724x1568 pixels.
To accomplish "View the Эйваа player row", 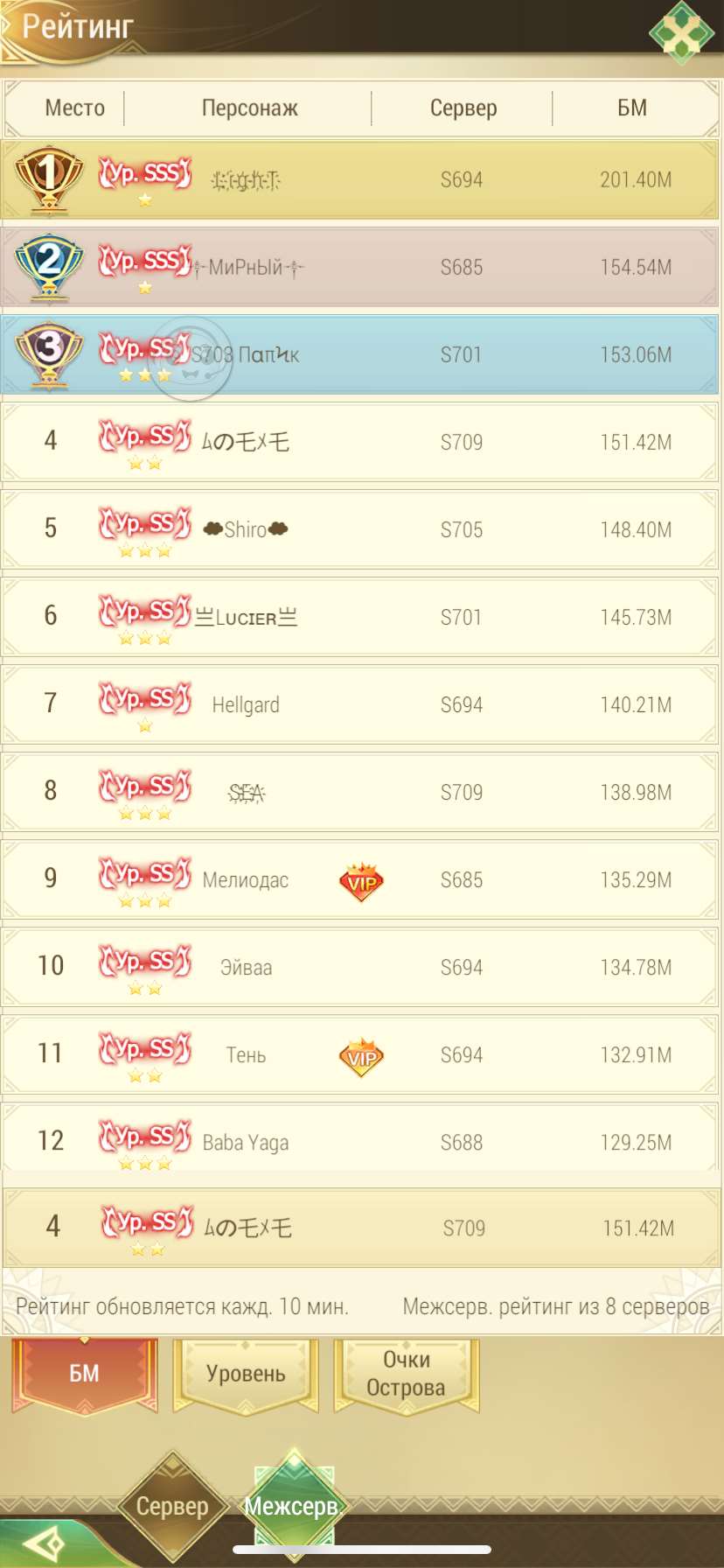I will [360, 967].
